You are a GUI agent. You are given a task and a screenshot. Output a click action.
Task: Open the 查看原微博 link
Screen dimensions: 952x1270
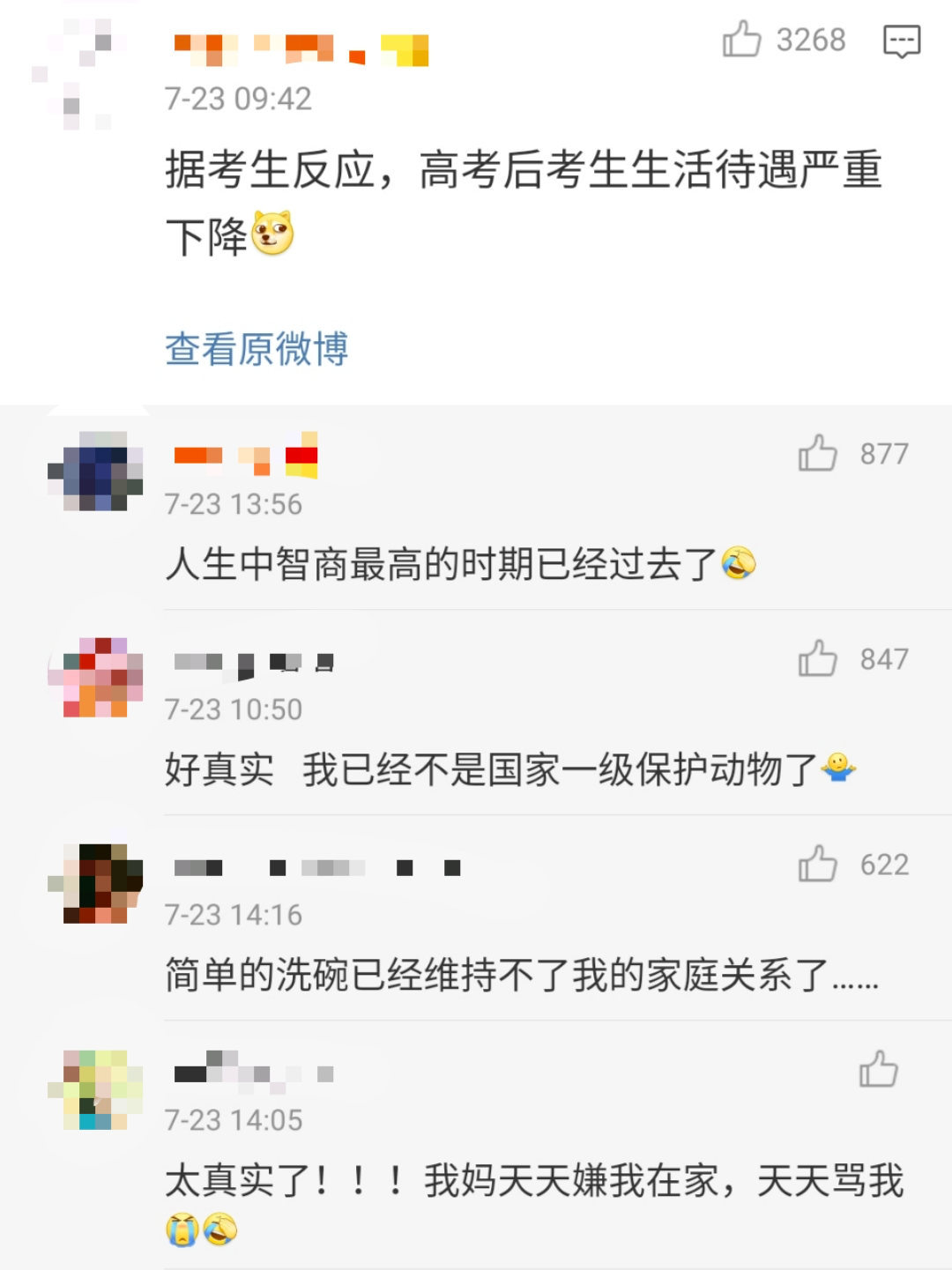pyautogui.click(x=257, y=349)
